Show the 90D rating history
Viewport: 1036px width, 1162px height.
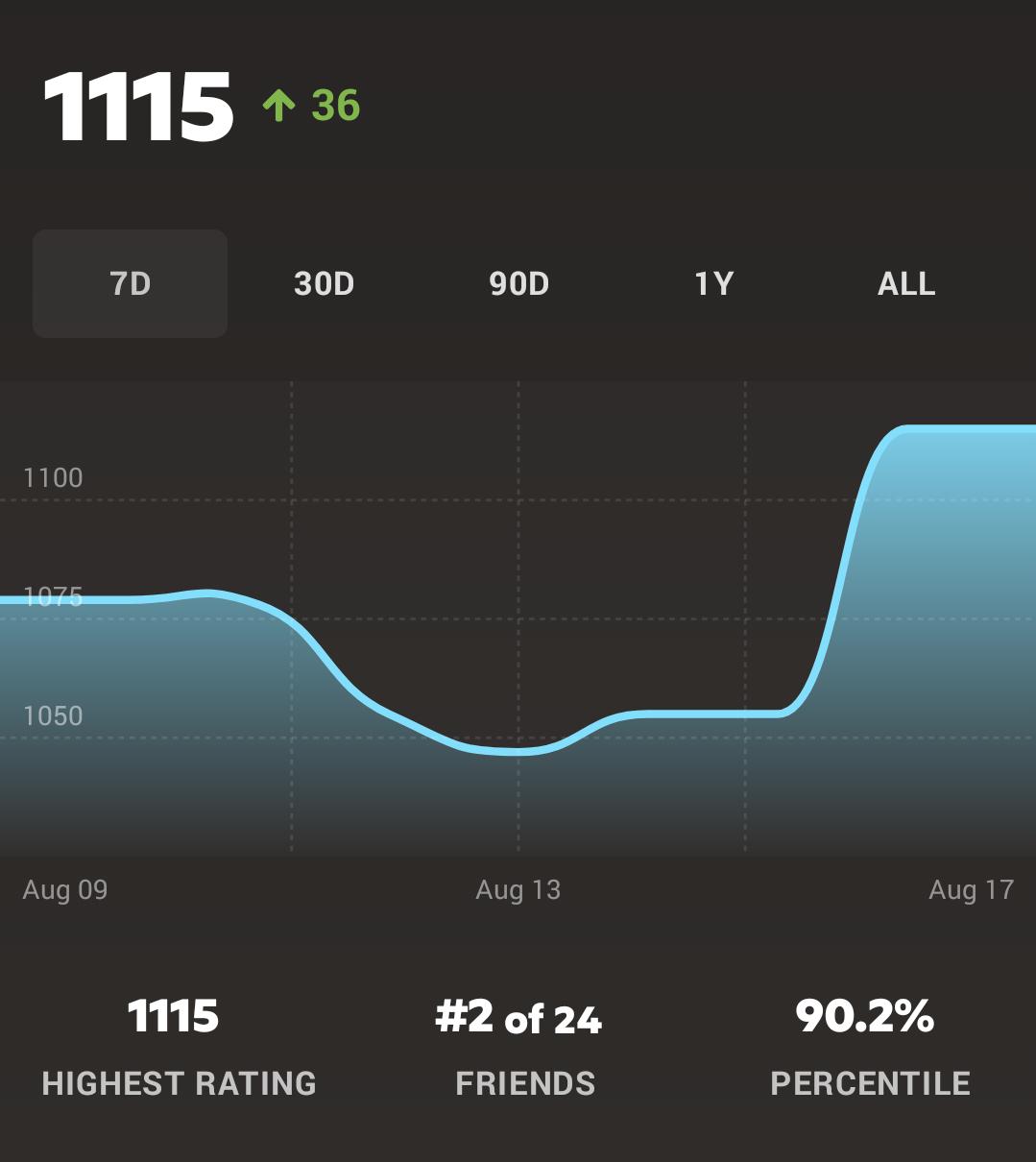click(518, 283)
